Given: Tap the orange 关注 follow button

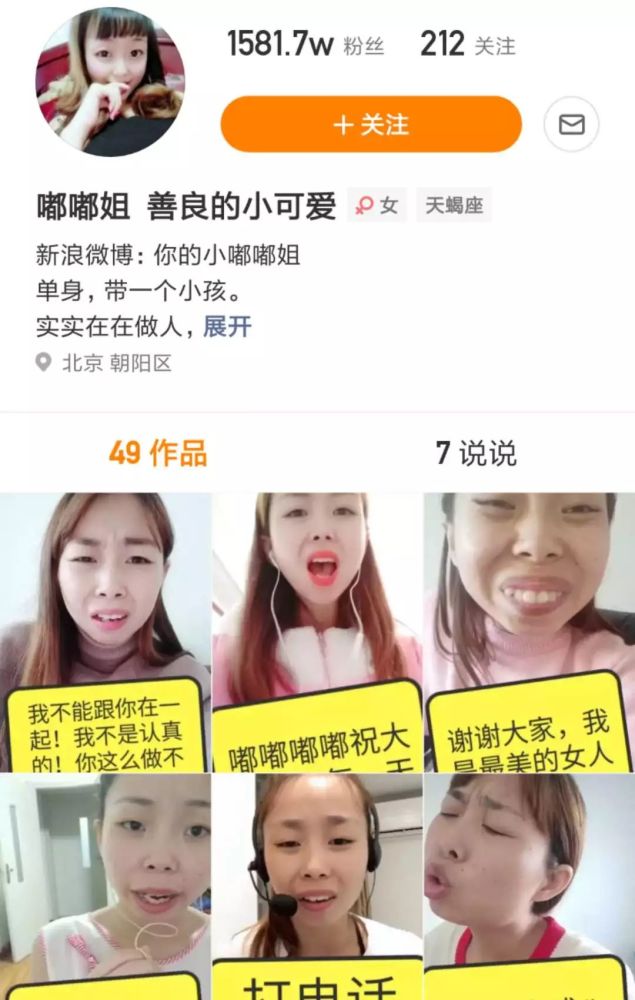Looking at the screenshot, I should (x=371, y=124).
